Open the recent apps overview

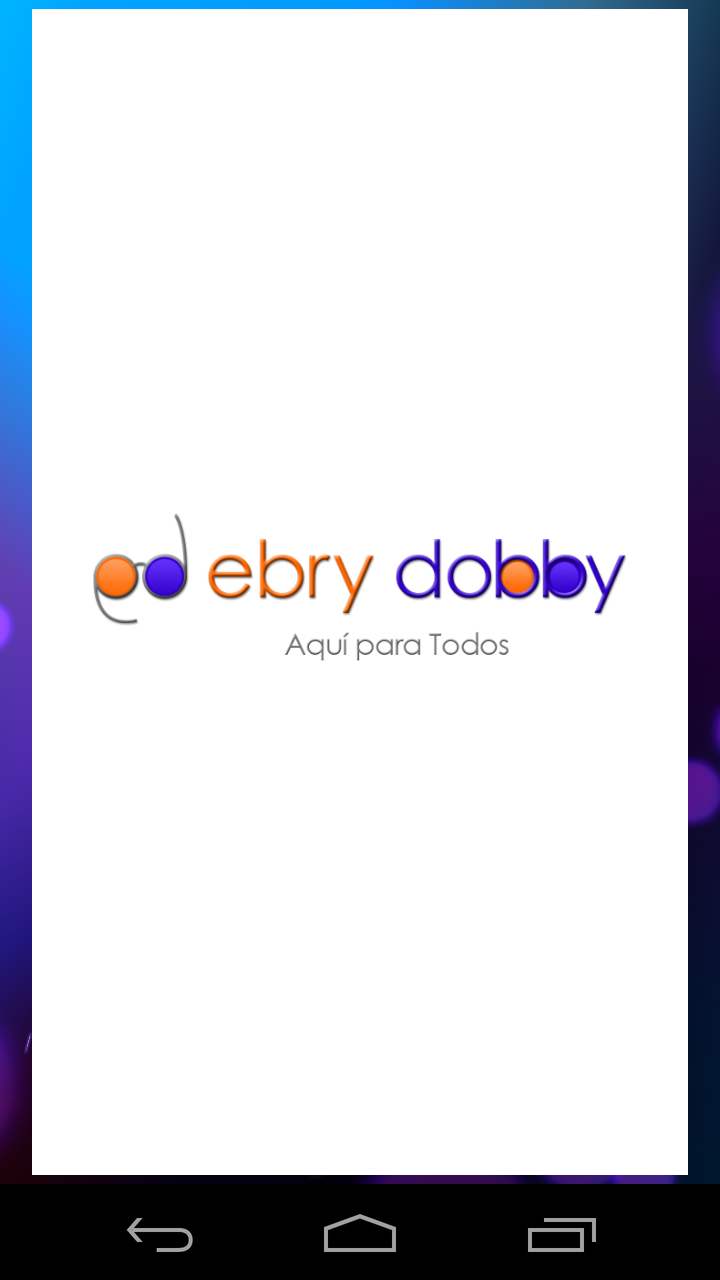(561, 1234)
